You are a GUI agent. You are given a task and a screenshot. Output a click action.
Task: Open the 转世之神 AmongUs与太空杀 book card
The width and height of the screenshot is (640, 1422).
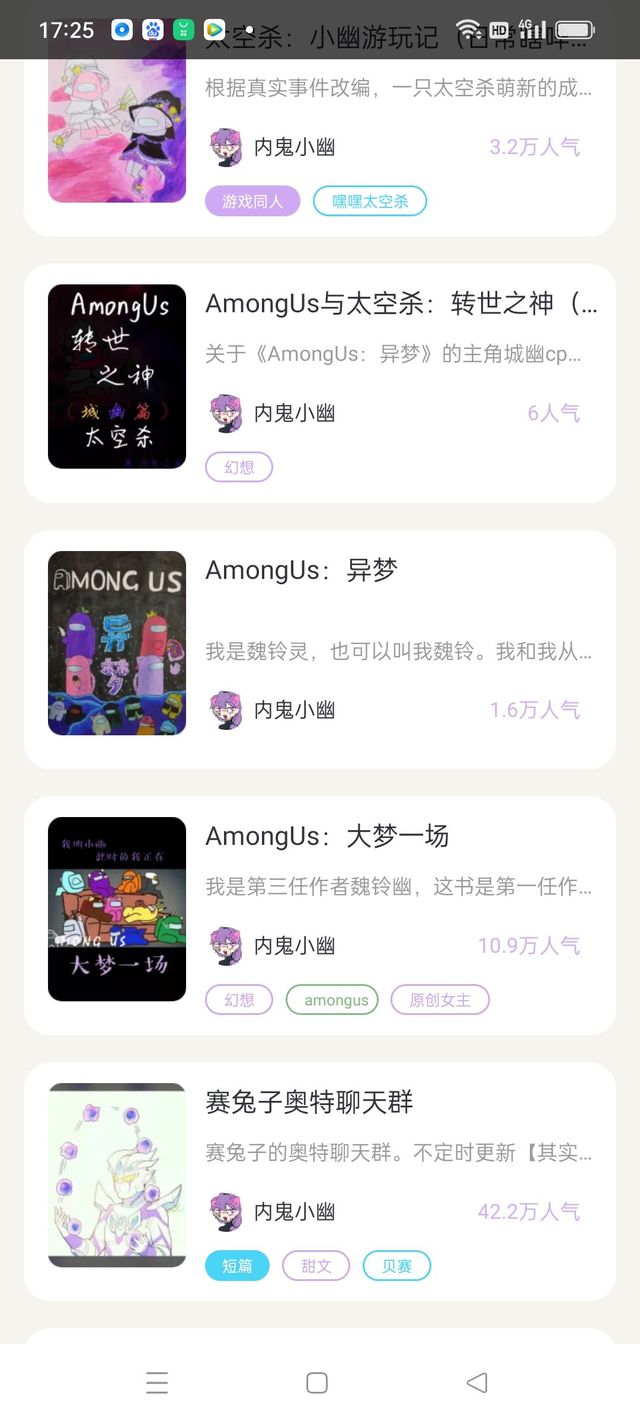[x=320, y=383]
